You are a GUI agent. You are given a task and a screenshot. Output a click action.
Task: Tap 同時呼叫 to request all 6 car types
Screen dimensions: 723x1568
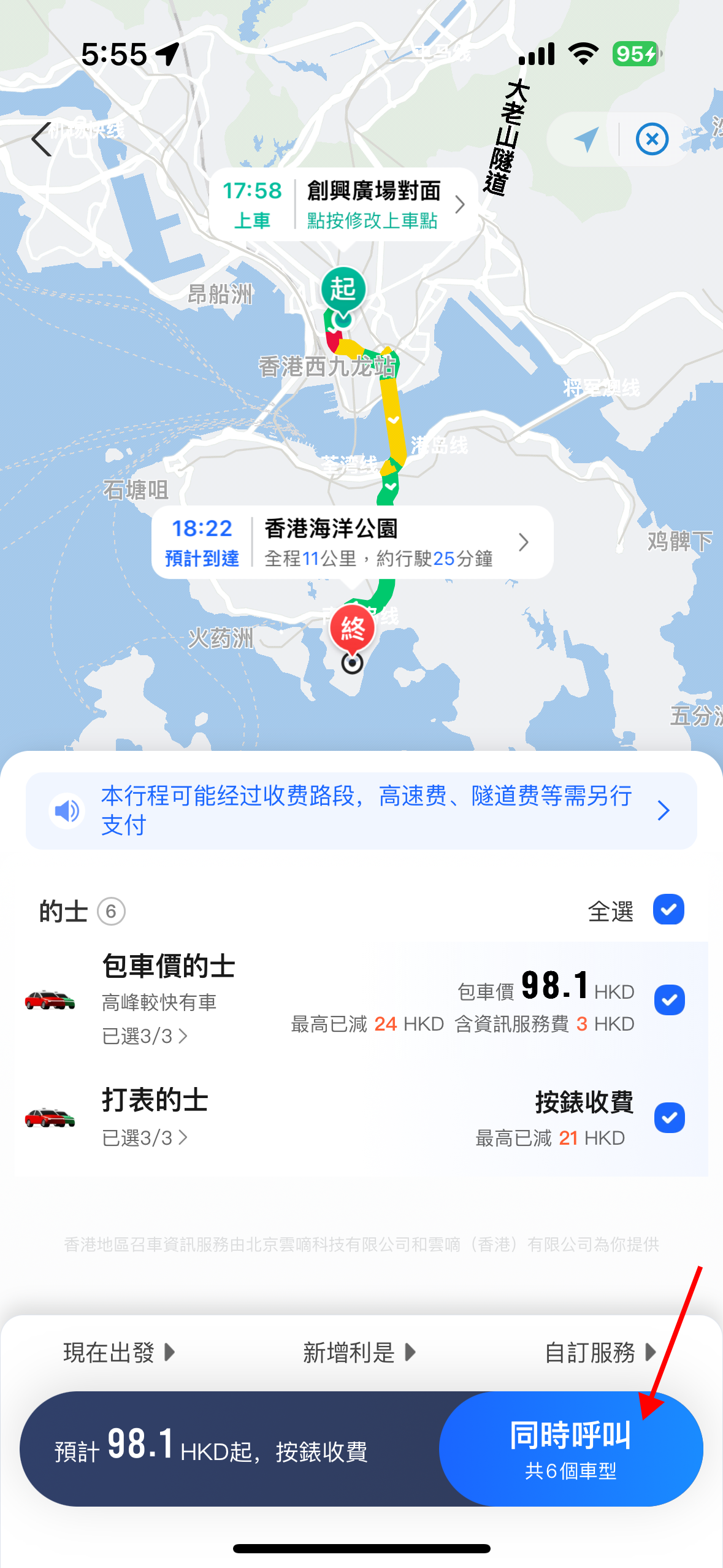click(x=571, y=1448)
